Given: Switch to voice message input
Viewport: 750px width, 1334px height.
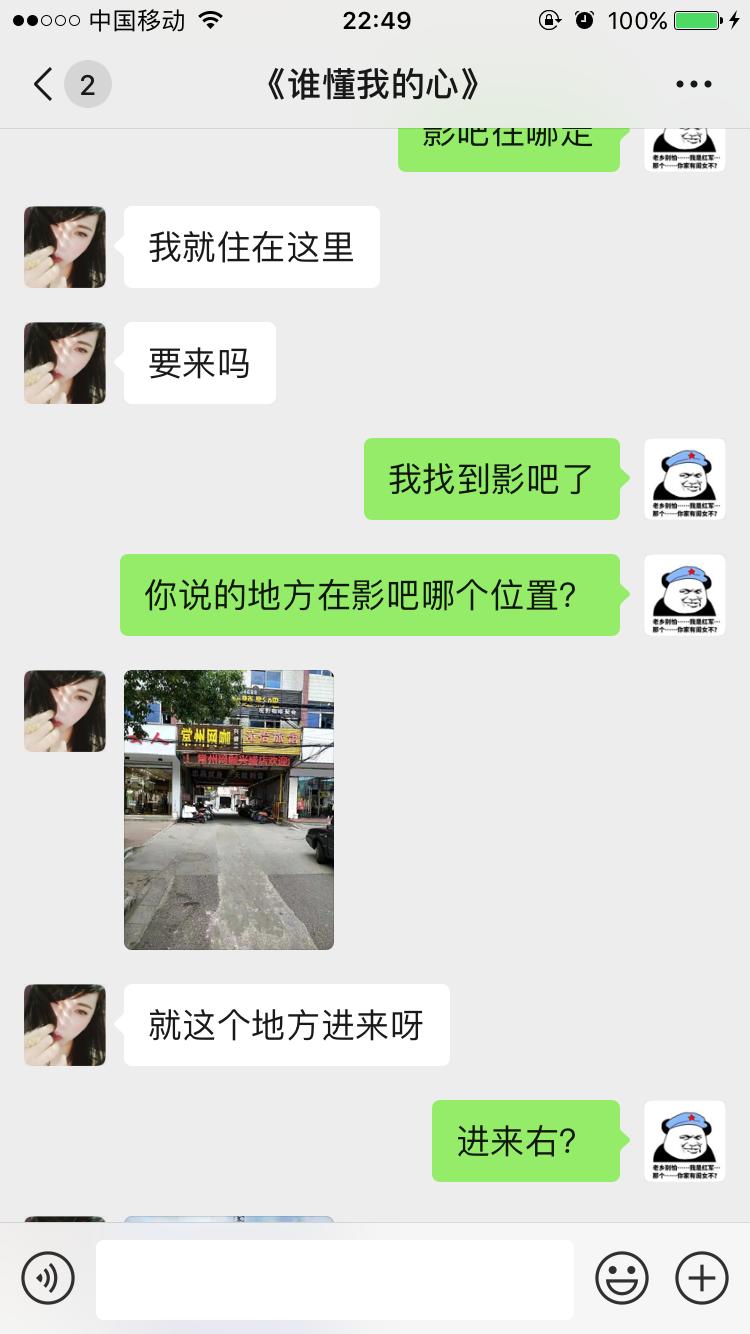Looking at the screenshot, I should pyautogui.click(x=48, y=1277).
